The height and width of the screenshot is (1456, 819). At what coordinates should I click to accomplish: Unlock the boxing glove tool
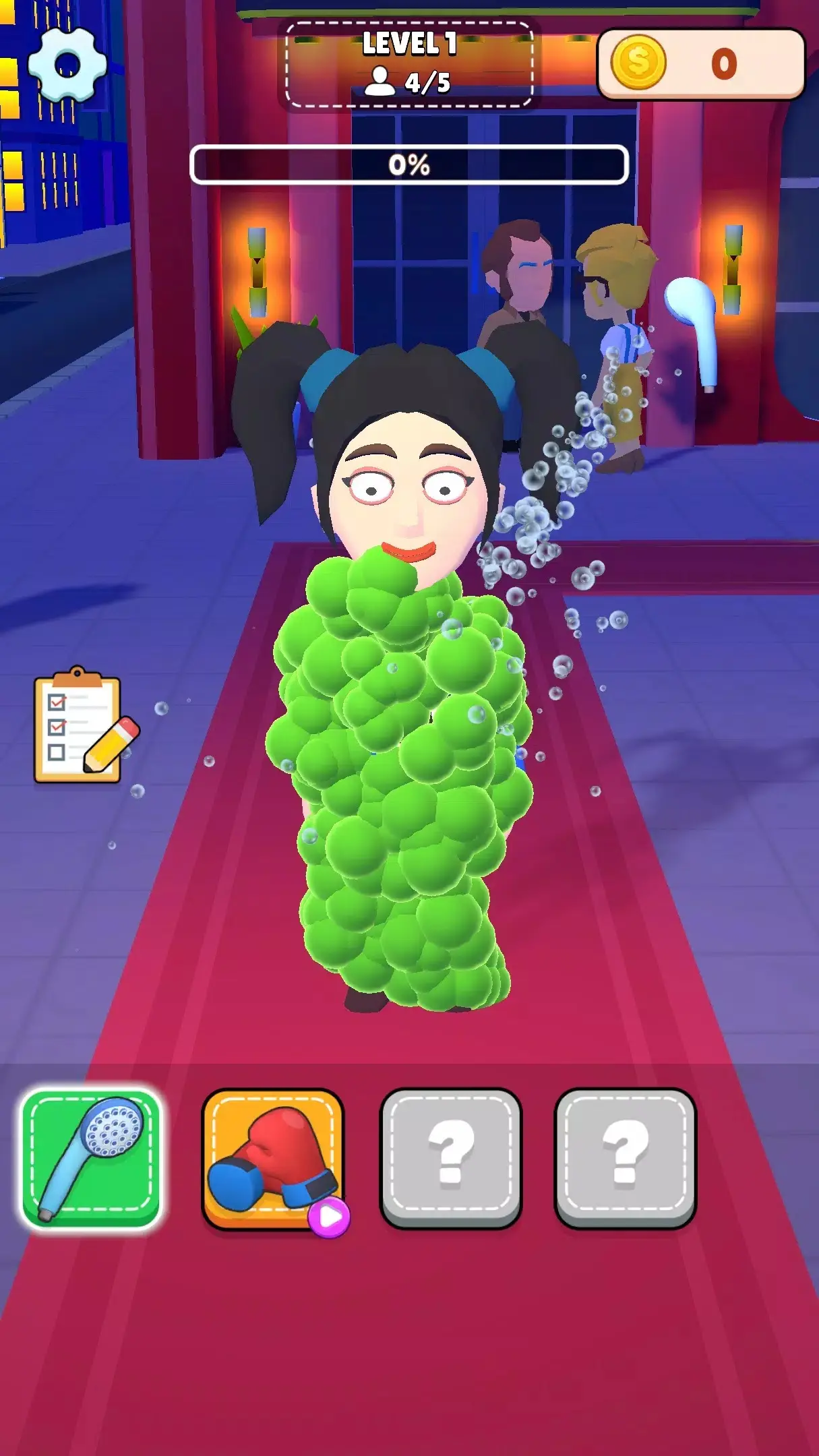[273, 1159]
